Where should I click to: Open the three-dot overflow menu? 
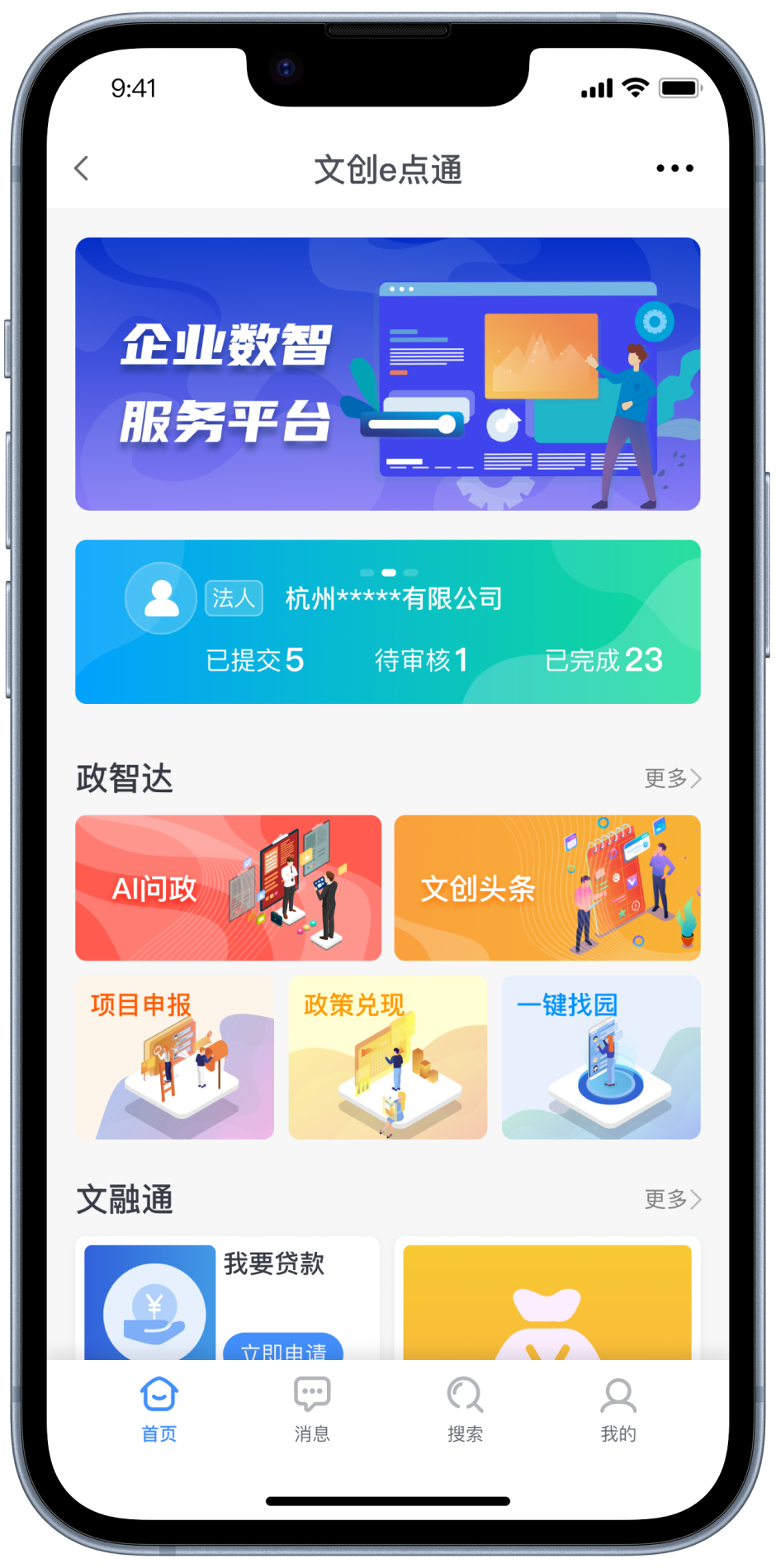[674, 168]
